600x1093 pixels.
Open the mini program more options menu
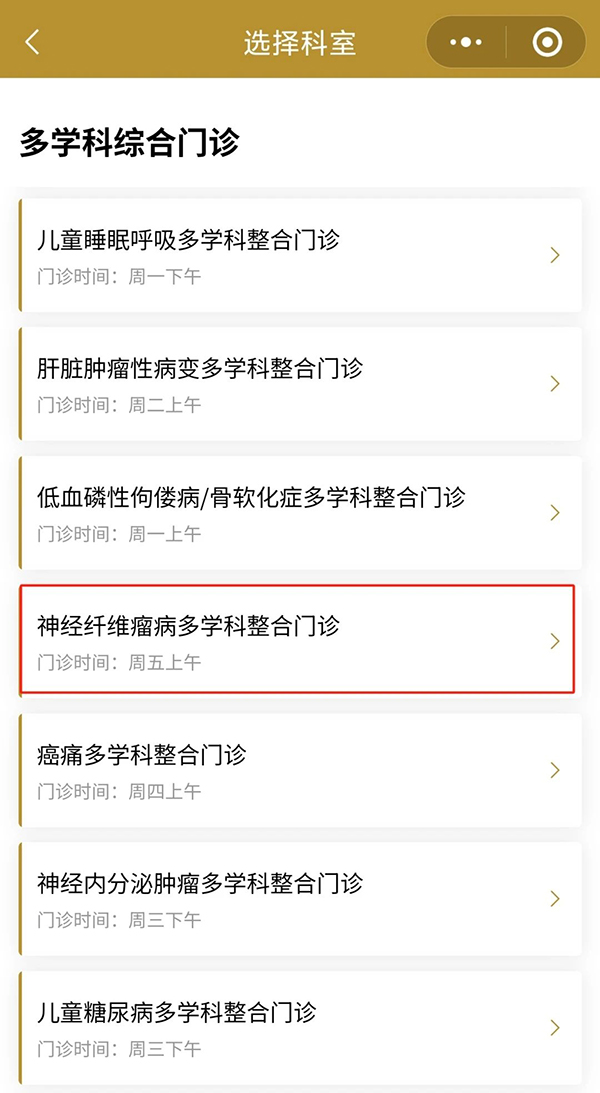[x=466, y=42]
